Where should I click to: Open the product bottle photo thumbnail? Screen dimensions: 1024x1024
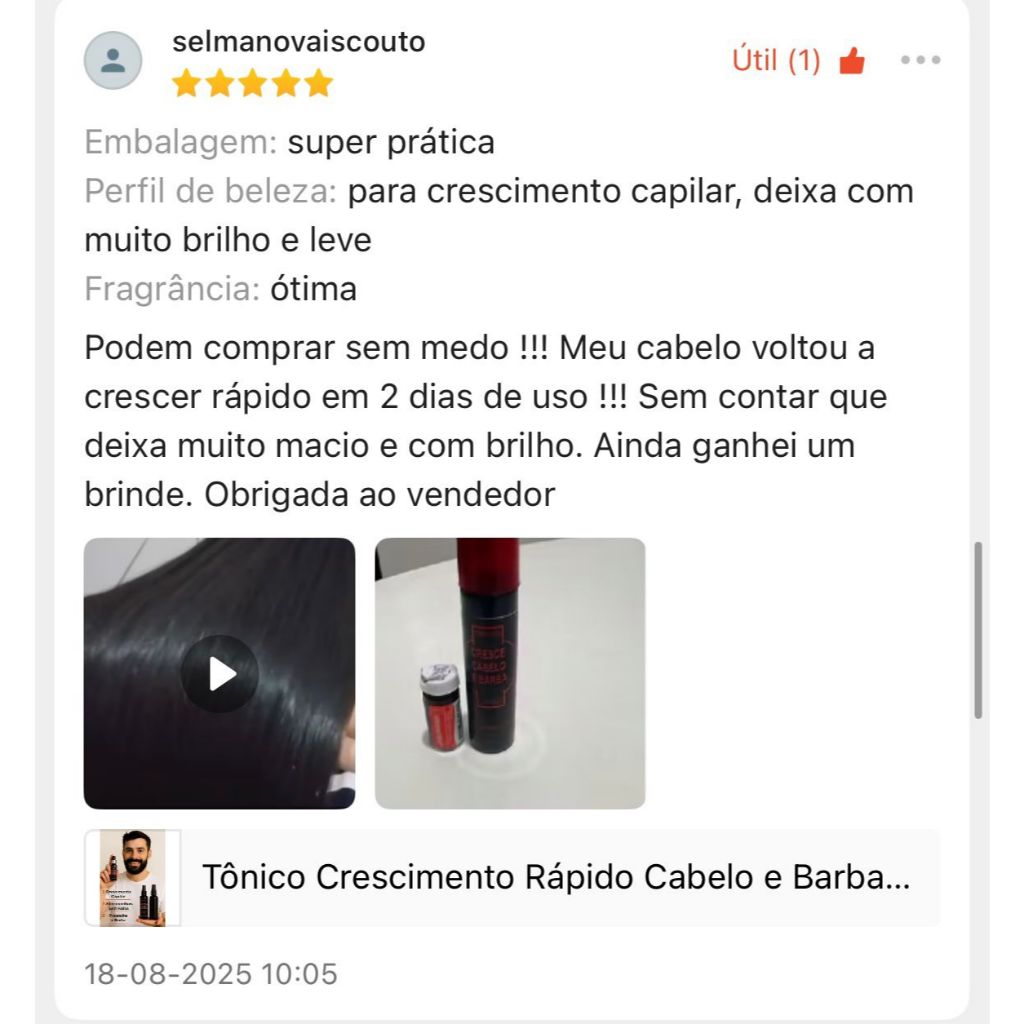tap(510, 673)
